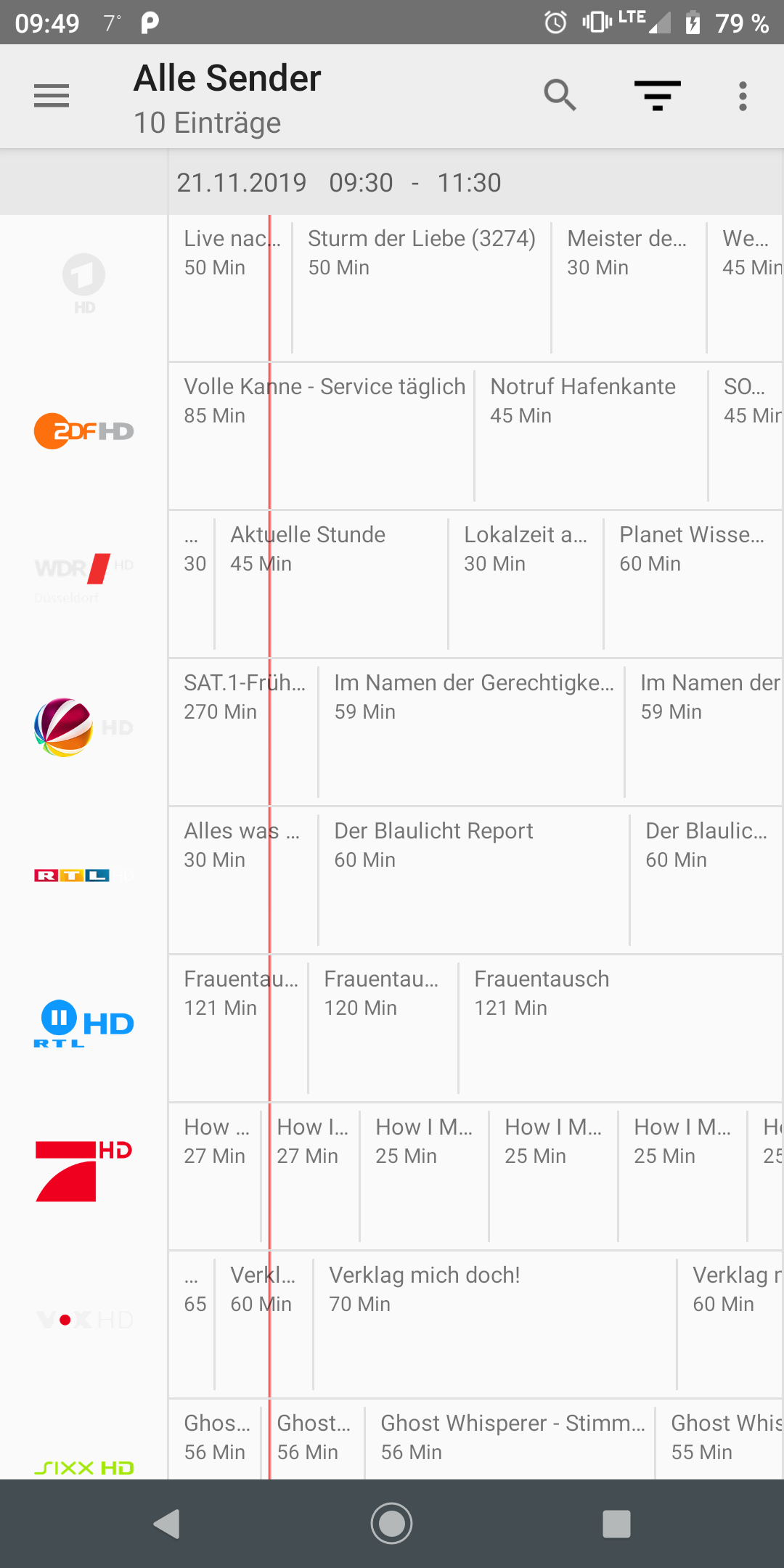Open the filter options icon
Screen dimensions: 784x1568
point(658,96)
